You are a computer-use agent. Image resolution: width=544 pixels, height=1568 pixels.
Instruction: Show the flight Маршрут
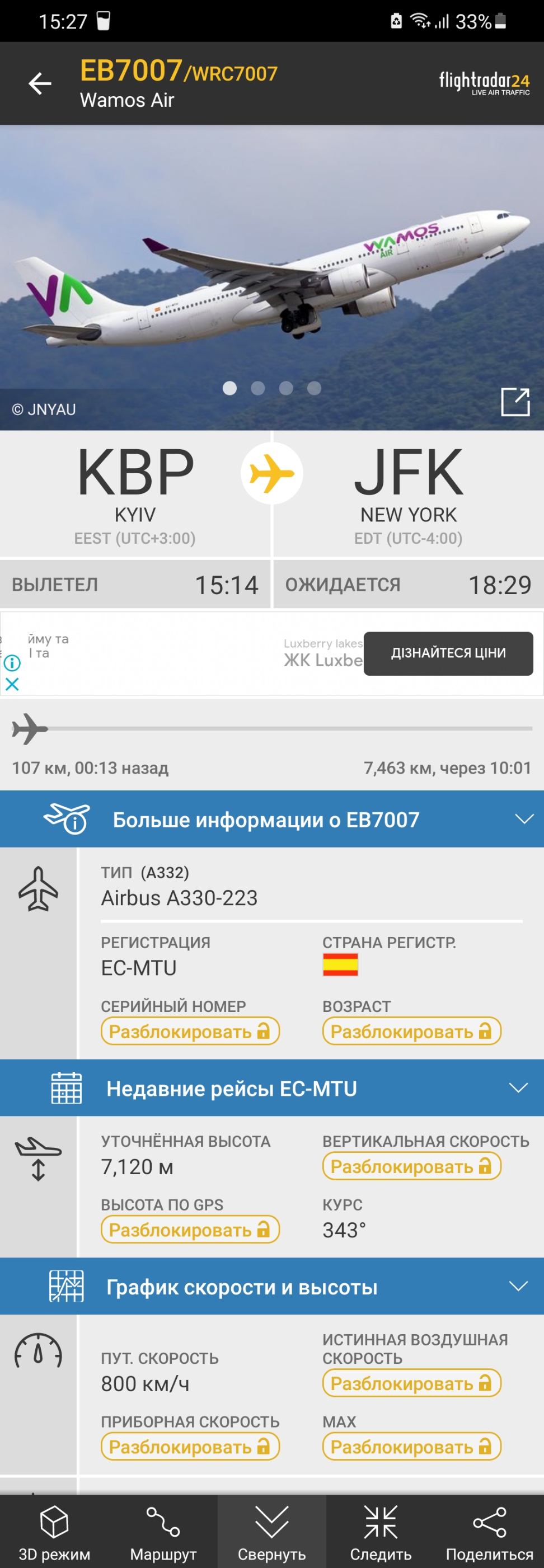pos(163,1533)
